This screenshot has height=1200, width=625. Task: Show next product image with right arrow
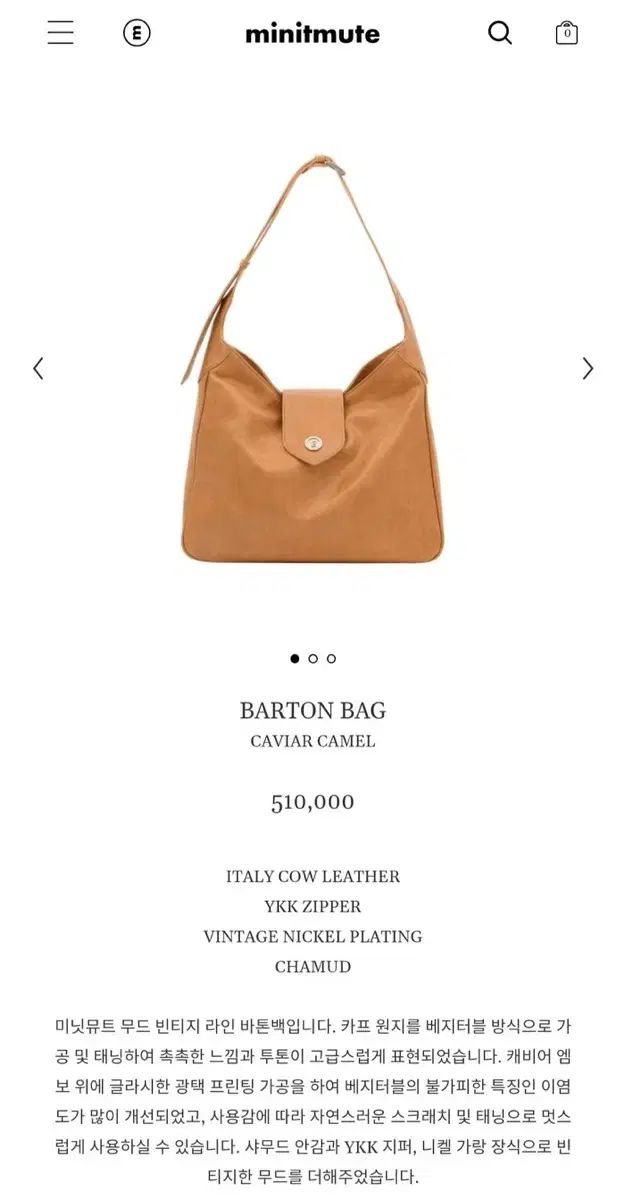click(588, 368)
